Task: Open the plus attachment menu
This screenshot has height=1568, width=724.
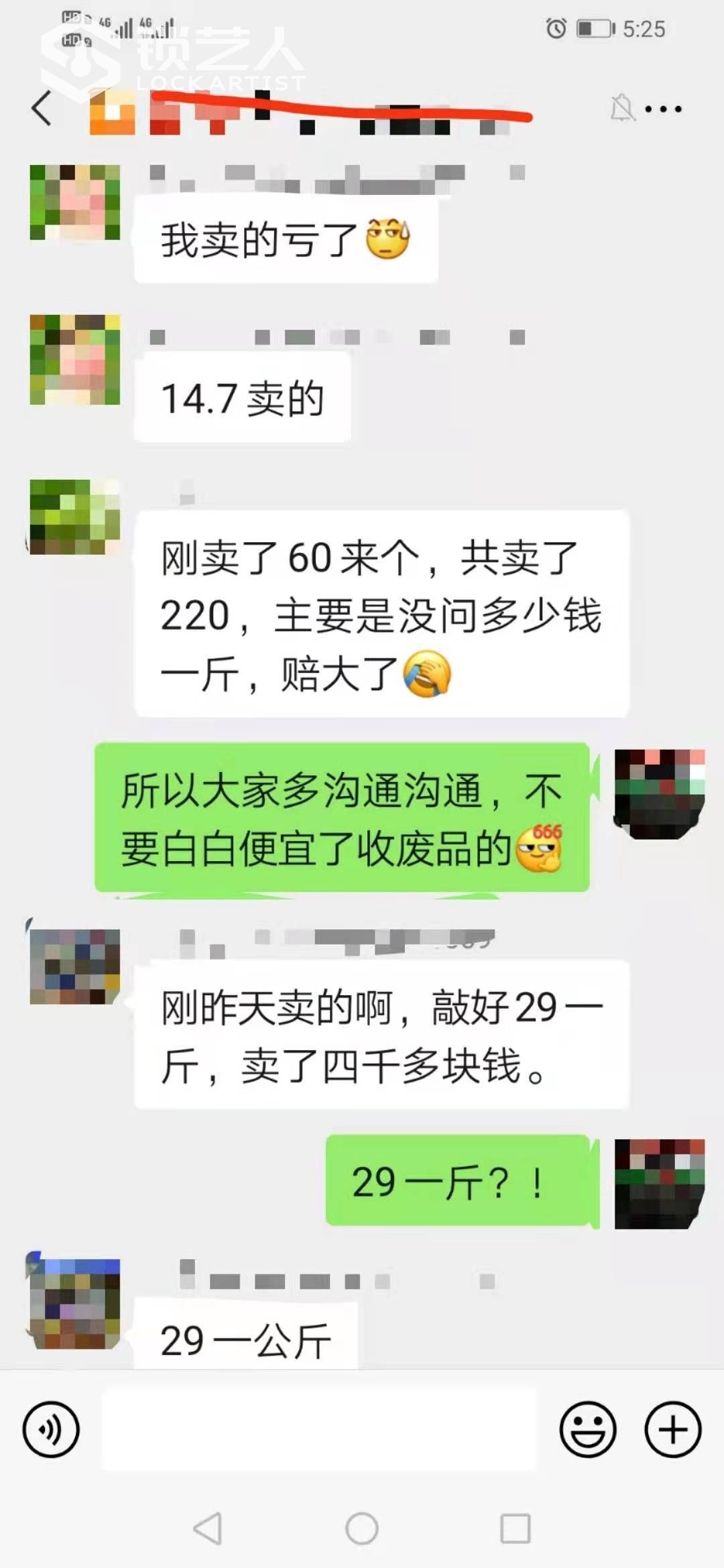Action: coord(672,1430)
